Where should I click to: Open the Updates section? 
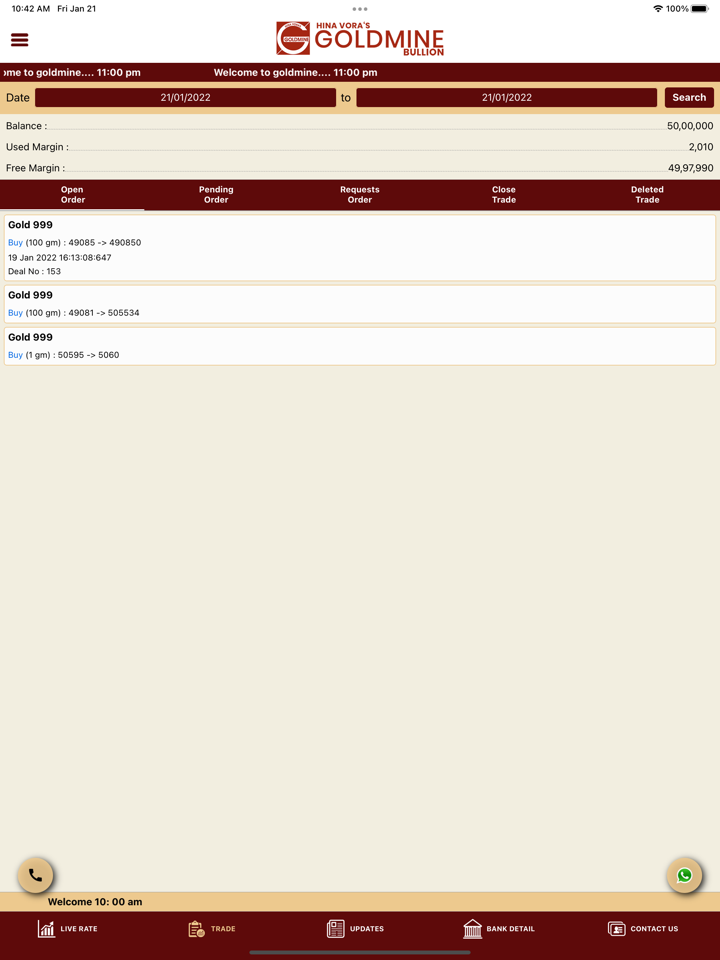[x=356, y=929]
